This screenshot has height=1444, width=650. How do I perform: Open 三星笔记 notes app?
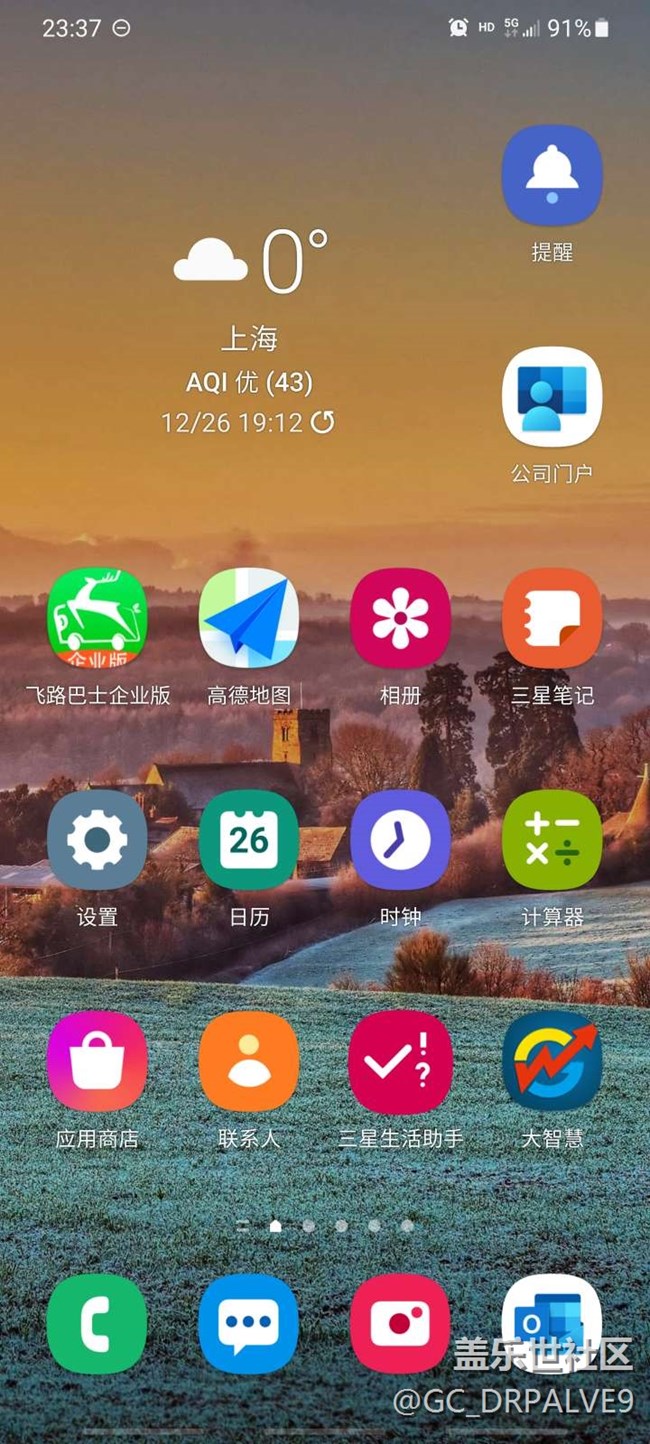[x=552, y=618]
